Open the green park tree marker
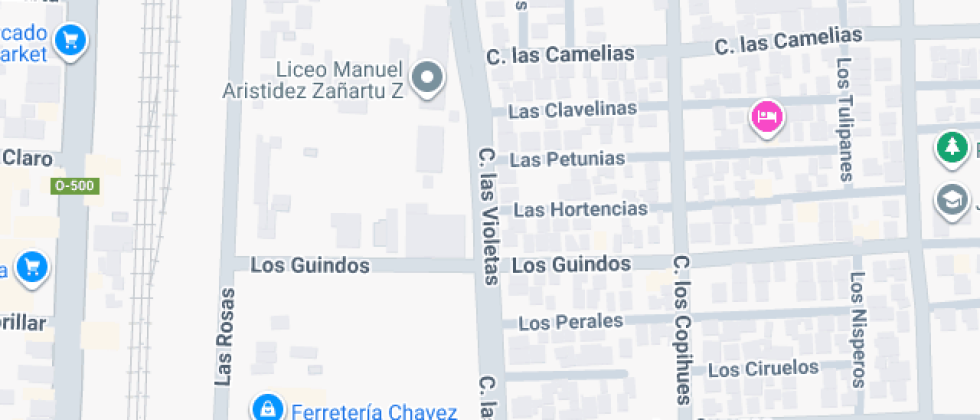This screenshot has width=980, height=420. [x=951, y=148]
